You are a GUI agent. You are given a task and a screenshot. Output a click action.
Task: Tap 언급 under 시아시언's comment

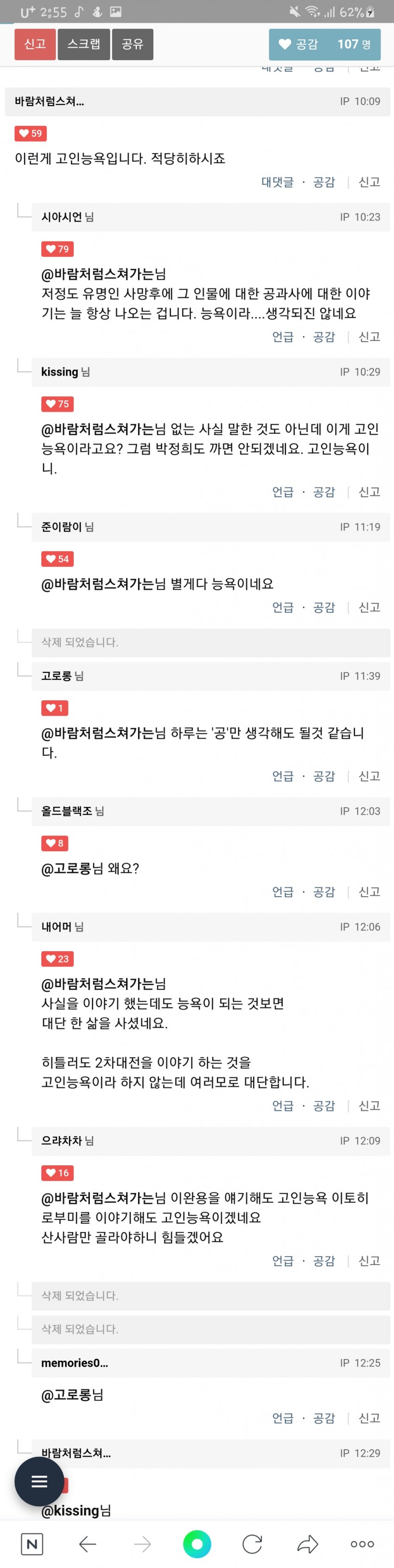[283, 336]
